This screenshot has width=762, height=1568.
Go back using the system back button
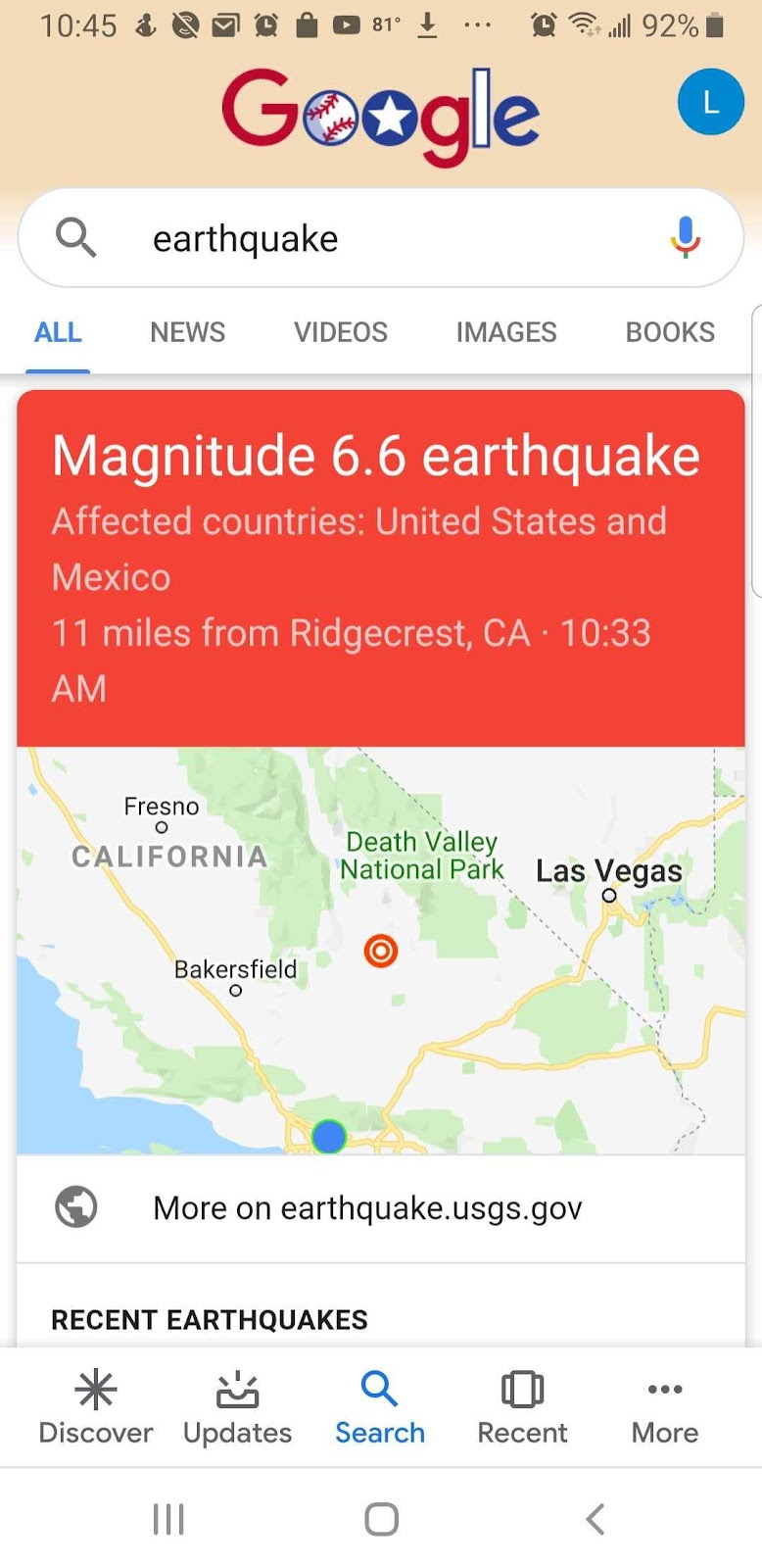pos(595,1519)
